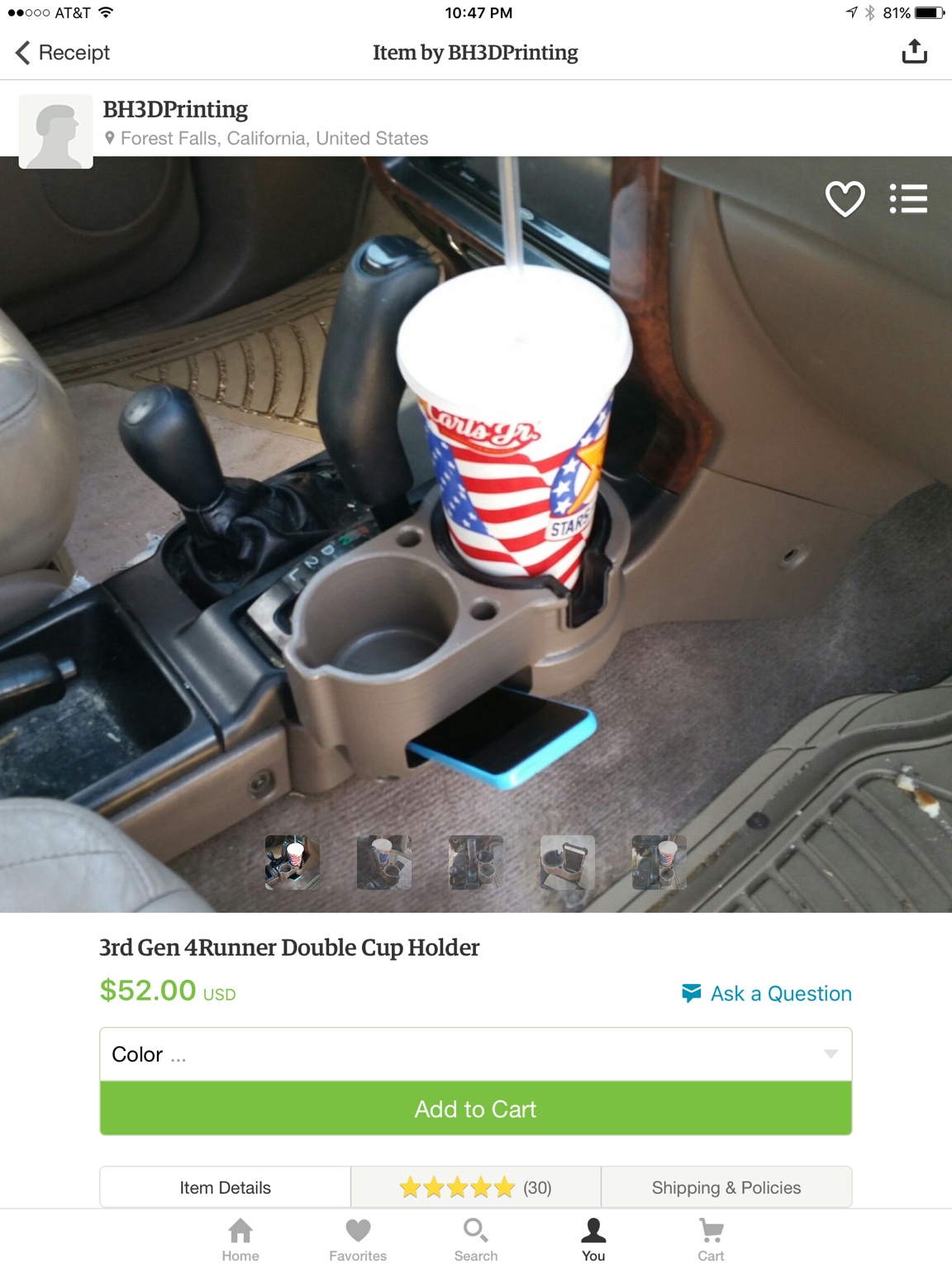View the third photo thumbnail
Screen dimensions: 952x1270
[x=476, y=862]
